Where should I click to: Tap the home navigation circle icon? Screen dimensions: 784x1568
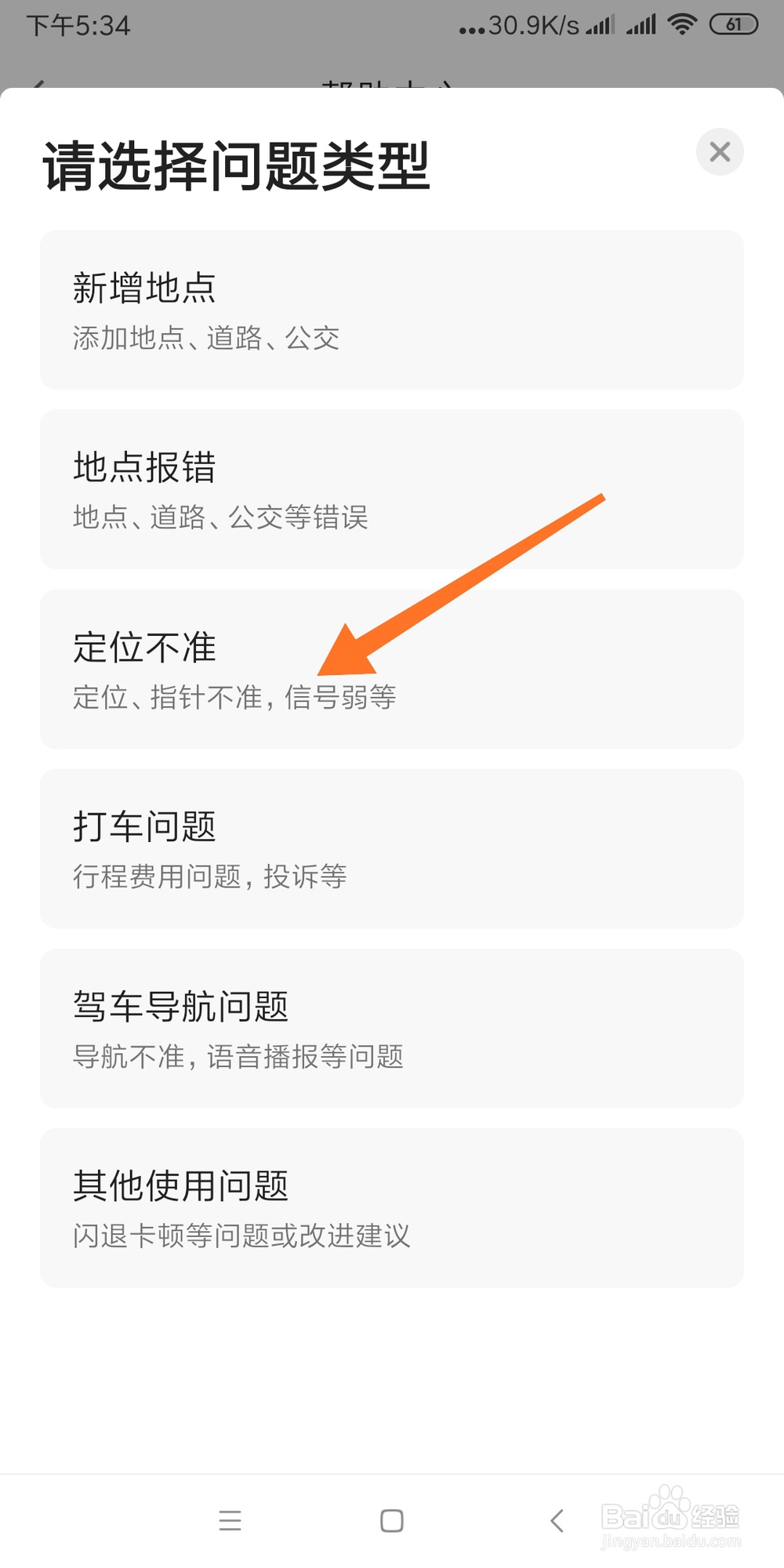point(391,1521)
